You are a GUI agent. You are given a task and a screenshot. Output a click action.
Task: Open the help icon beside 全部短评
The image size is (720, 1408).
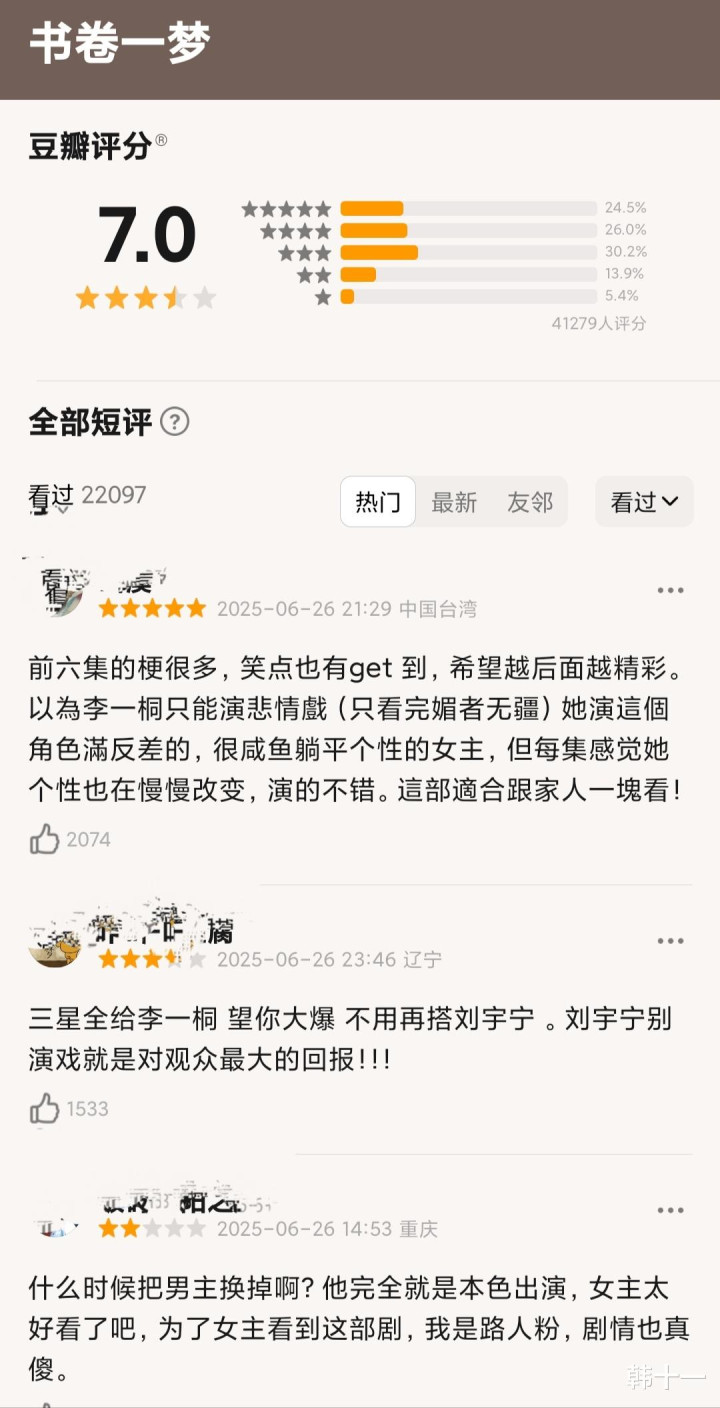pos(175,422)
